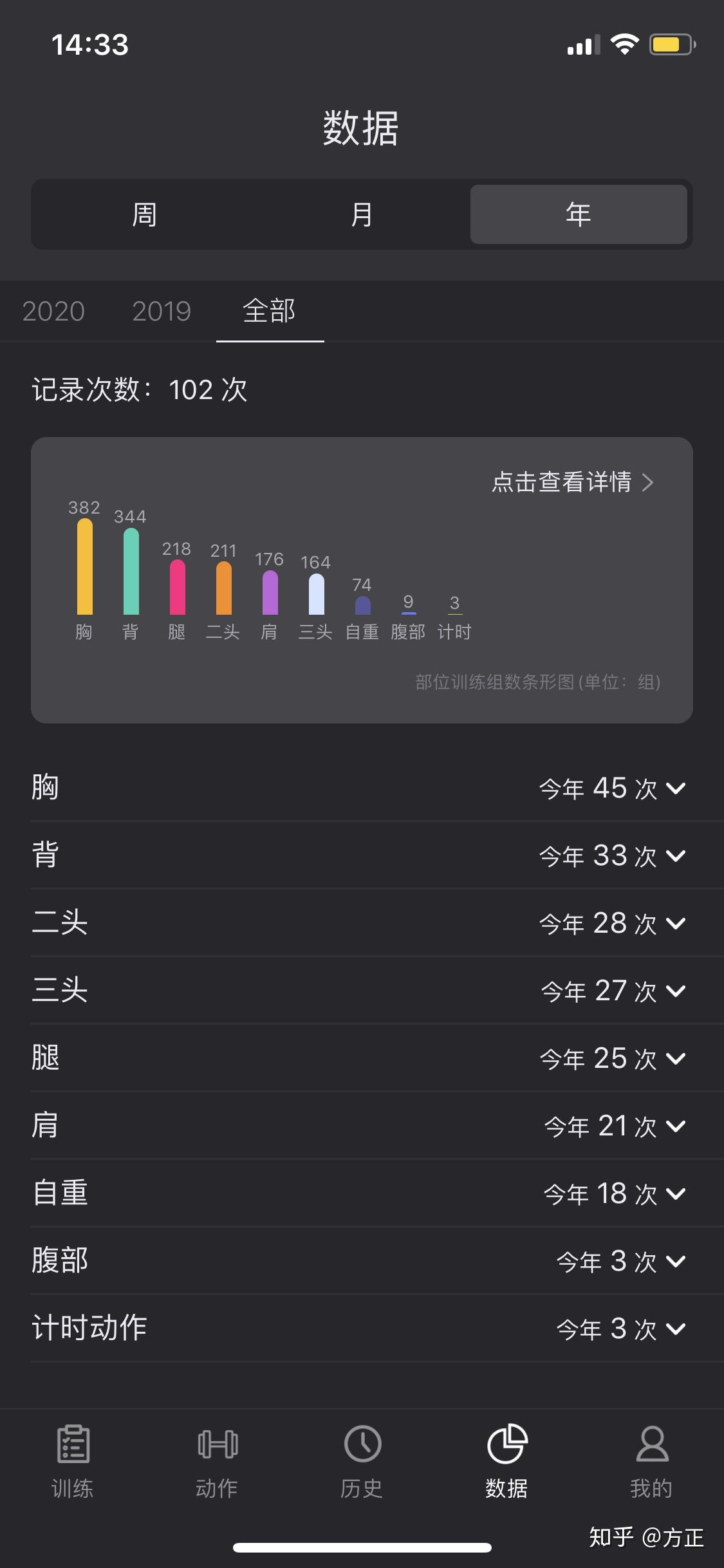Screen dimensions: 724x1568
Task: Expand the 自重 row
Action: point(675,1193)
